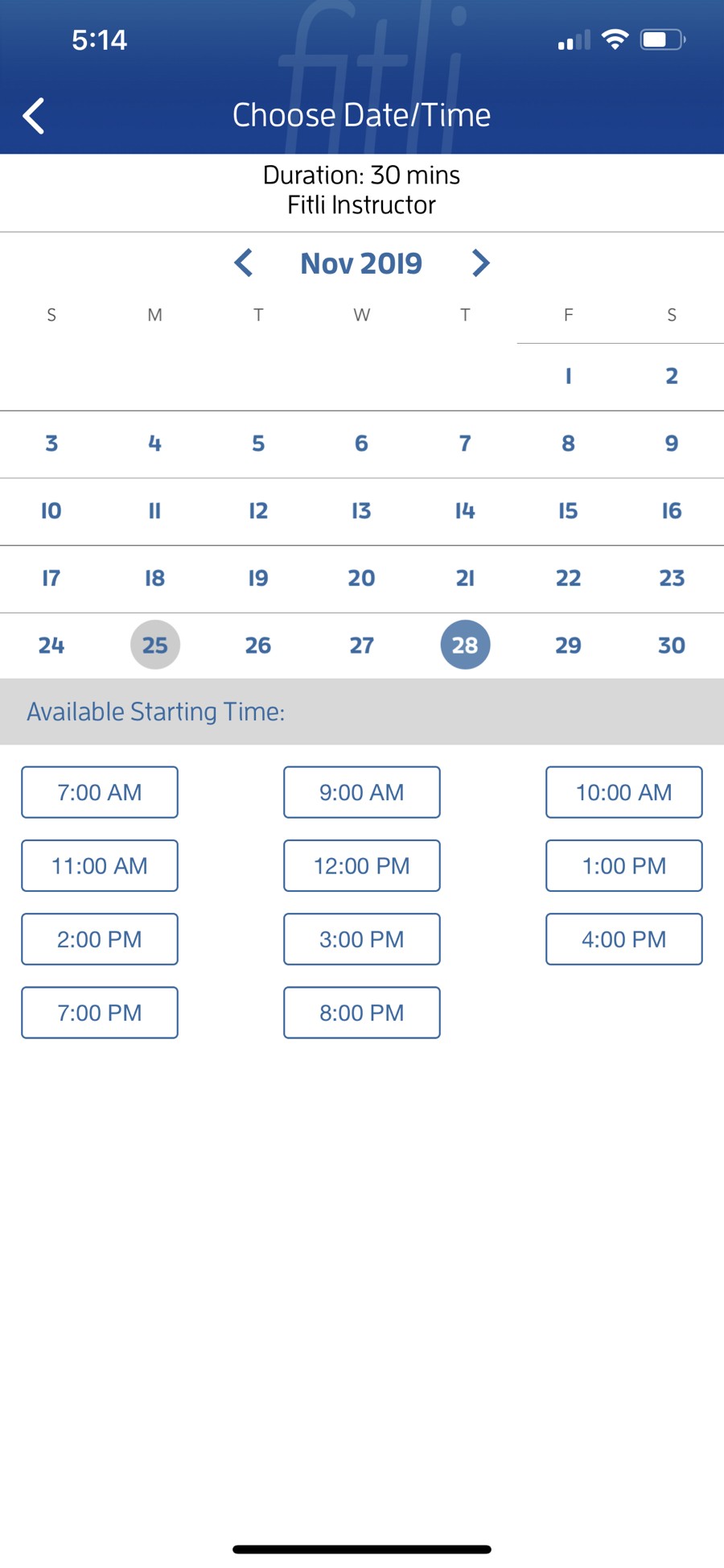This screenshot has width=724, height=1568.
Task: Tap the 1:00 PM time slot
Action: [623, 865]
